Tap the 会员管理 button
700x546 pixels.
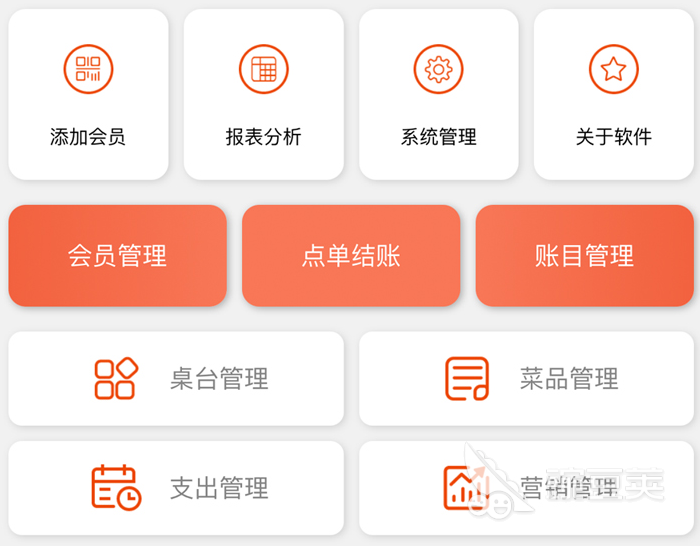point(118,256)
